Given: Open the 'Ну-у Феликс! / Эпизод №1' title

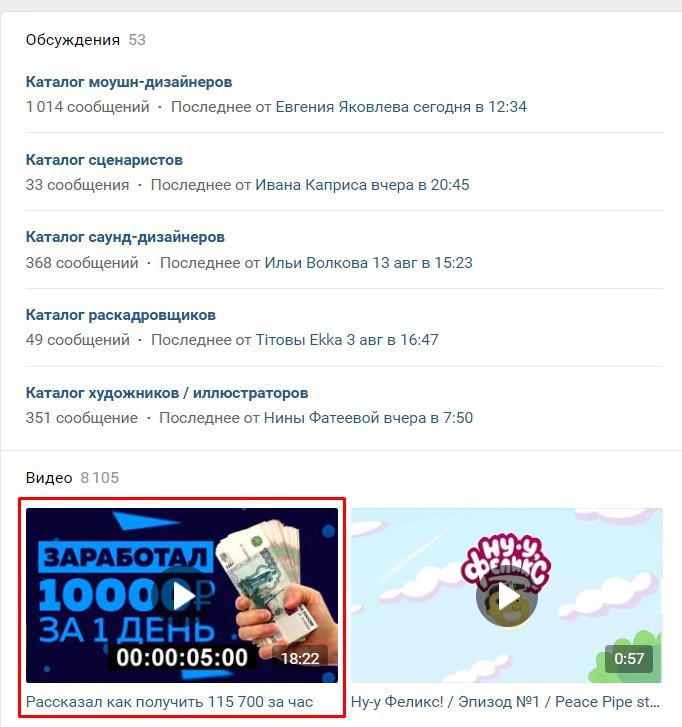Looking at the screenshot, I should click(506, 702).
